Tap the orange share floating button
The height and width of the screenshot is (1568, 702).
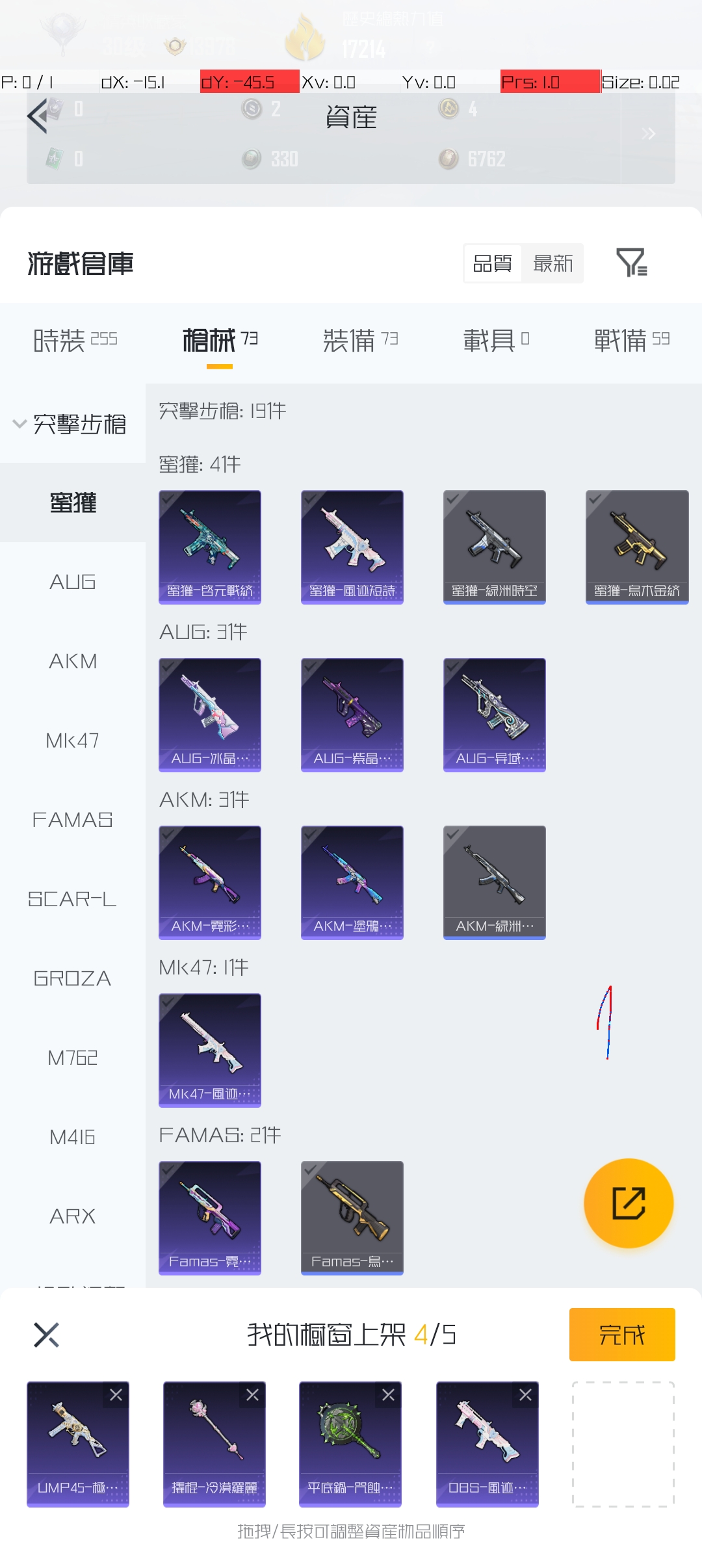click(x=629, y=1203)
